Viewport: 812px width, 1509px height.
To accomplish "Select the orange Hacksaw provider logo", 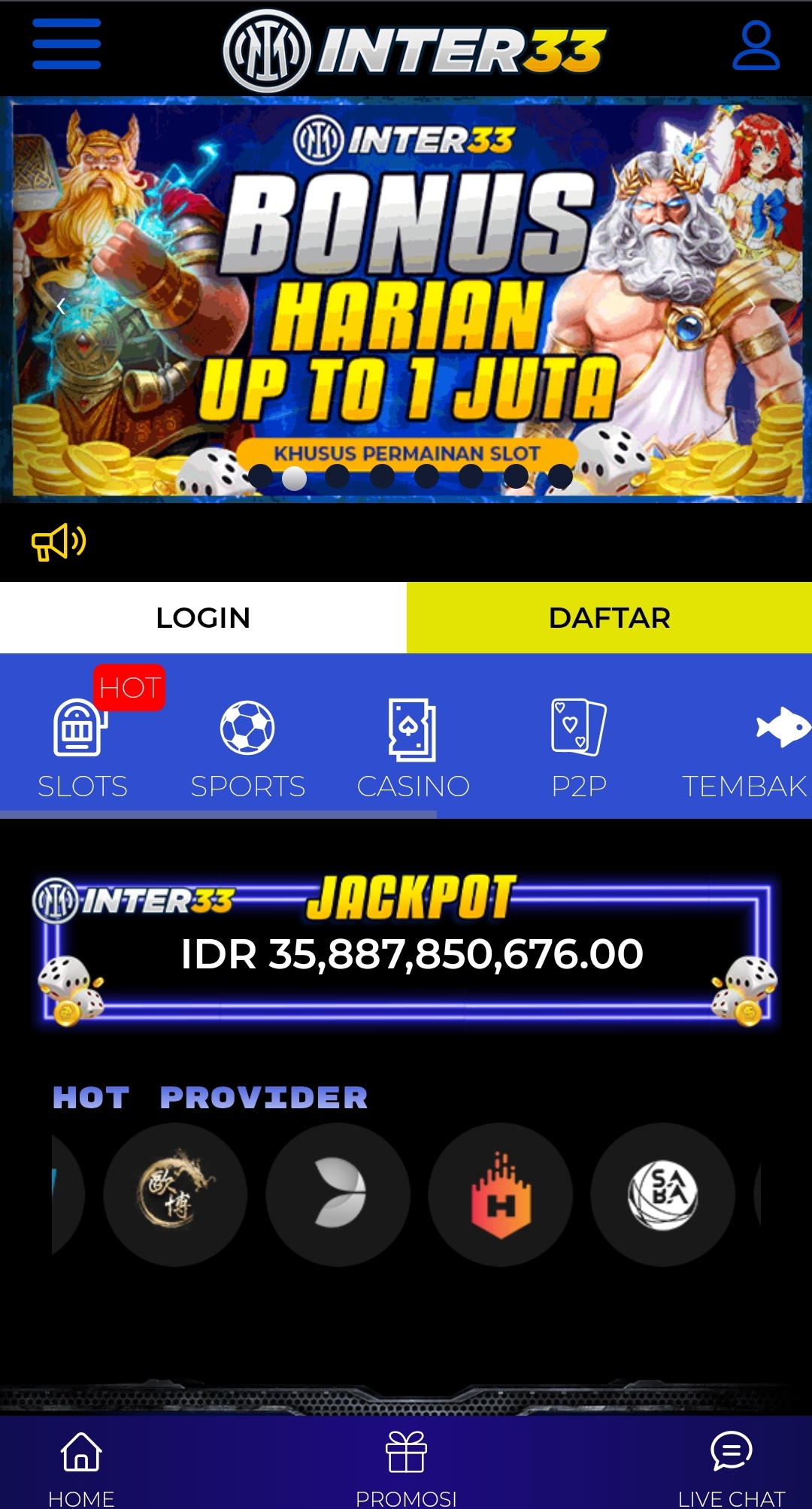I will (x=501, y=1194).
